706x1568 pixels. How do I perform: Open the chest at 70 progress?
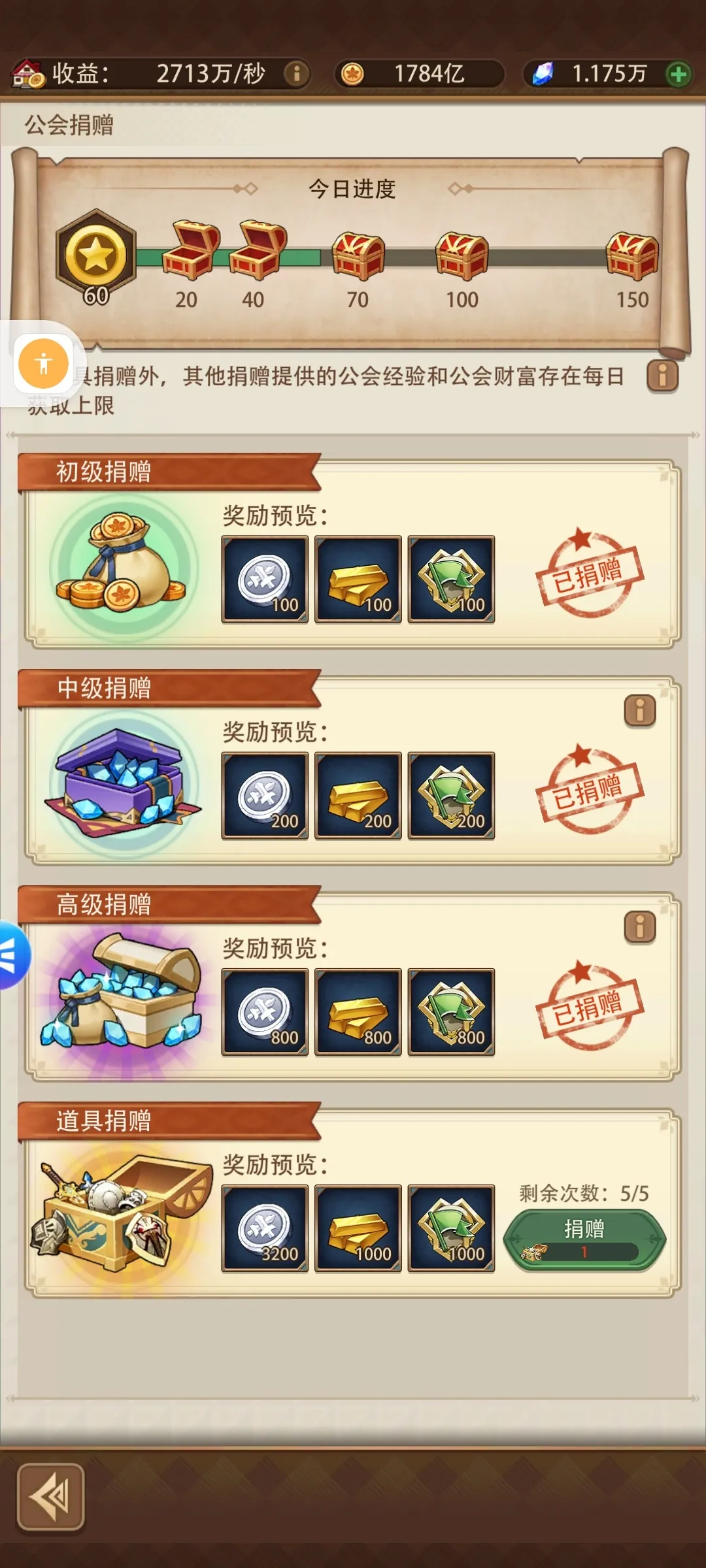358,256
